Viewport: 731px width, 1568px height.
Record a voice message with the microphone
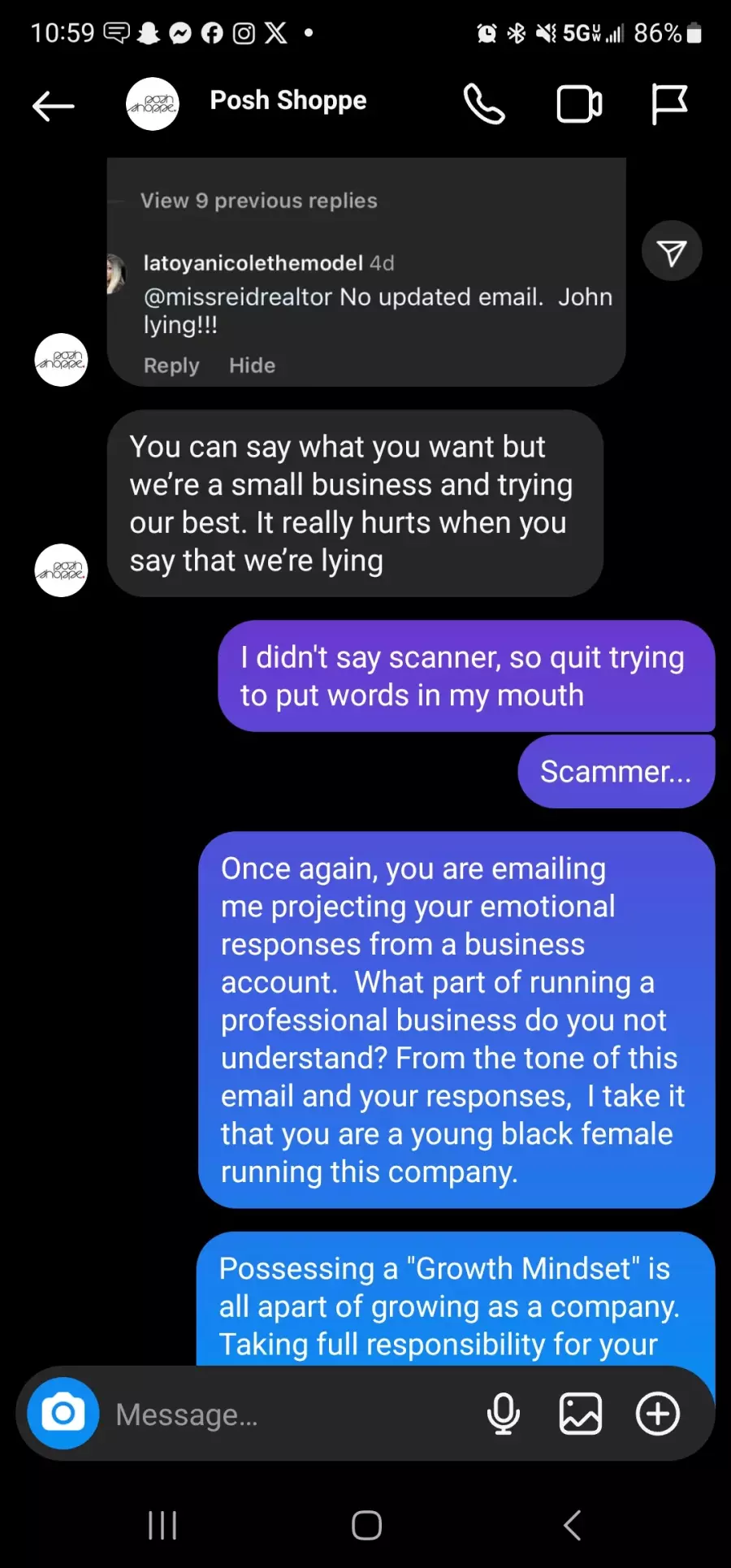[503, 1414]
